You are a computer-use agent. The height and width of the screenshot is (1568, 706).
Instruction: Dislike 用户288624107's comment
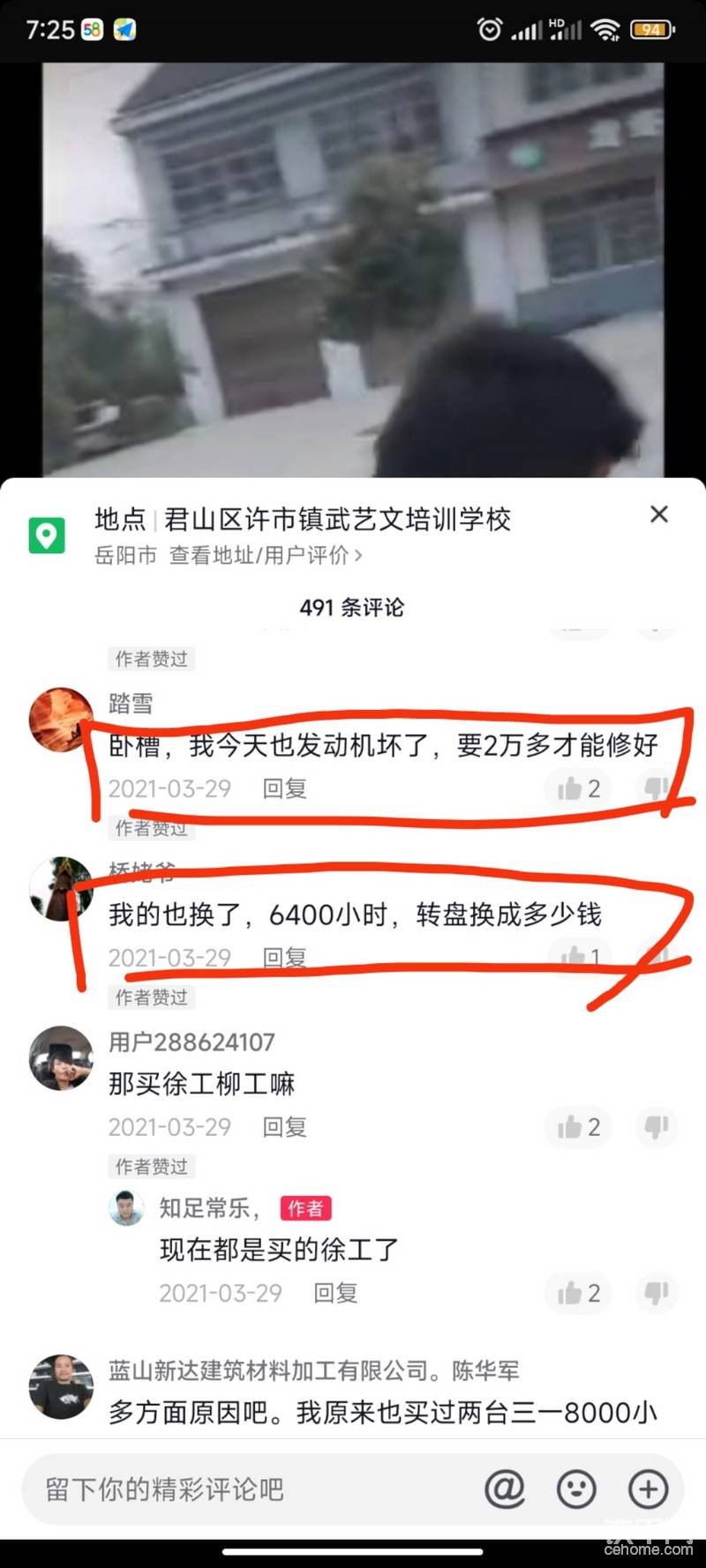point(656,1127)
